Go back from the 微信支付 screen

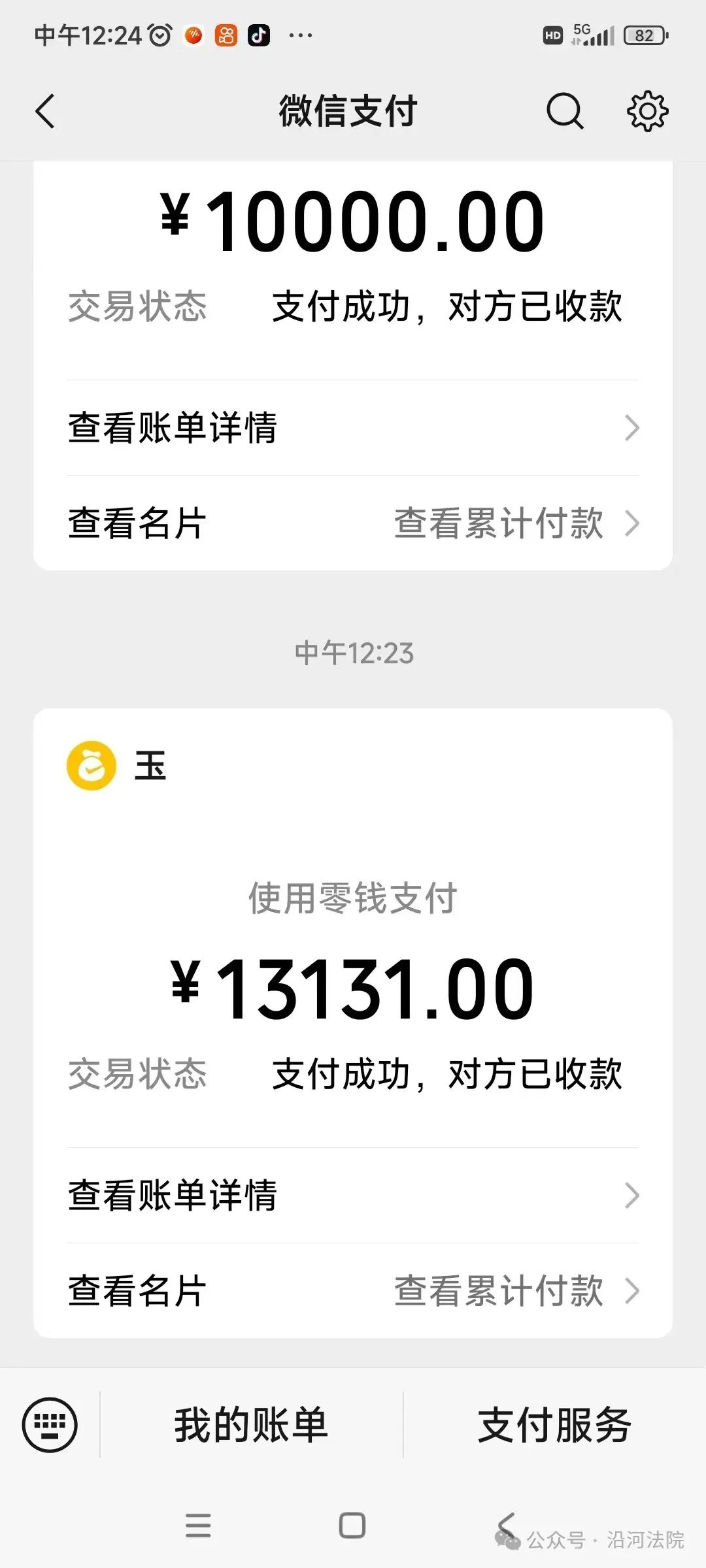pos(45,111)
